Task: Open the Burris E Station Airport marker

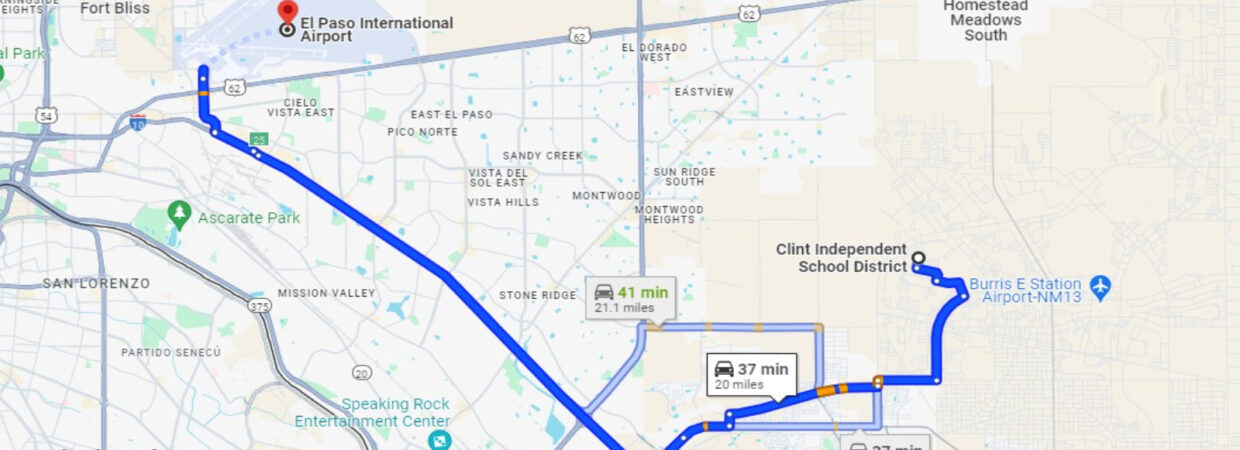Action: pyautogui.click(x=1100, y=288)
